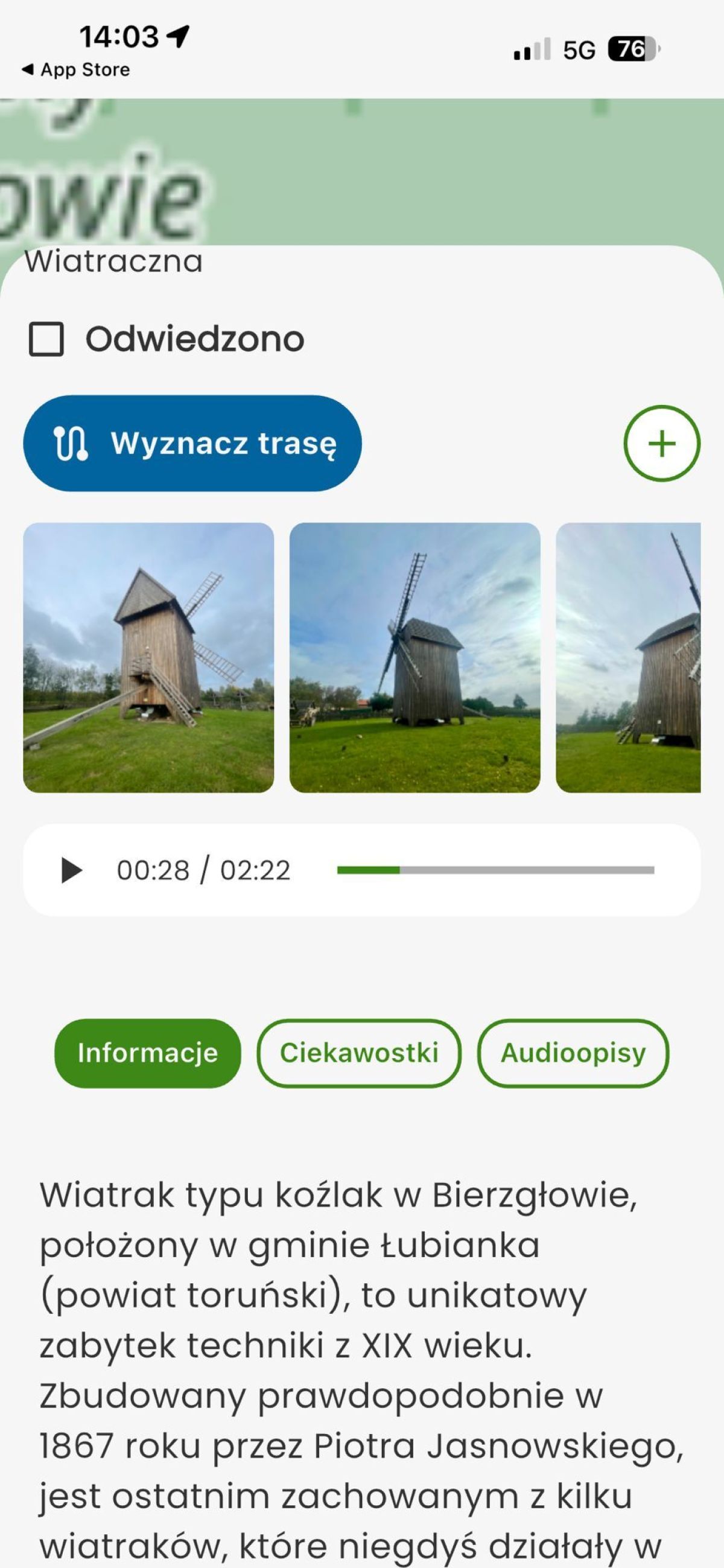Show the Audioopisy tab

coord(573,1053)
